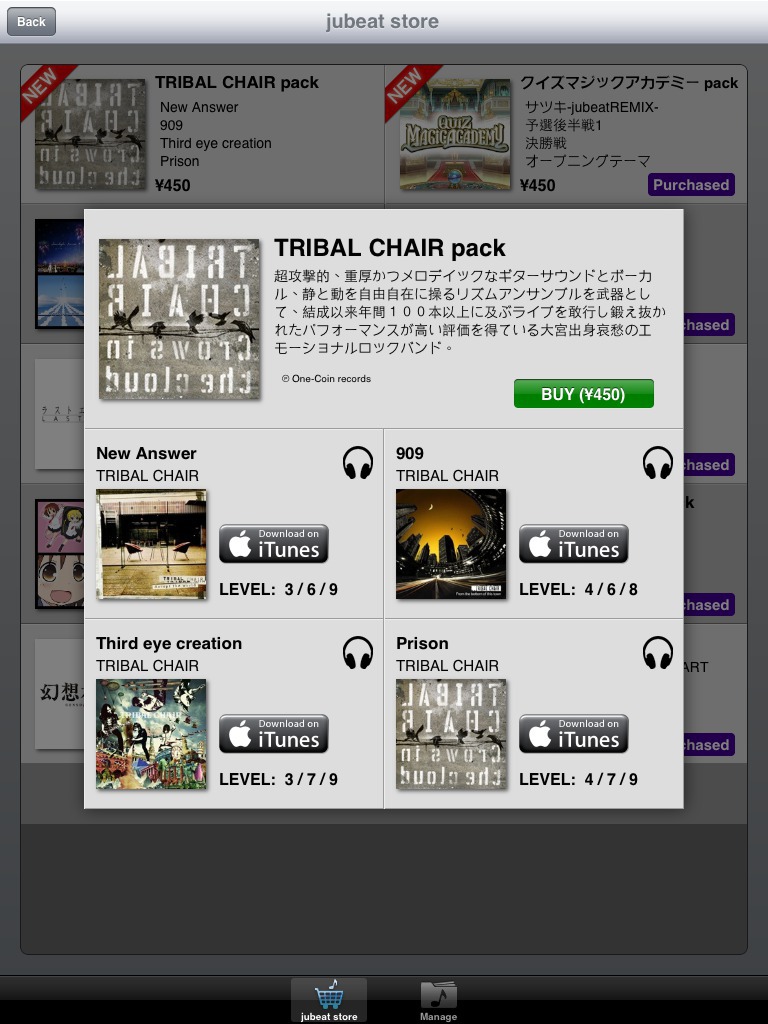Preview New Answer with the headphones icon
The height and width of the screenshot is (1024, 768).
pos(357,463)
